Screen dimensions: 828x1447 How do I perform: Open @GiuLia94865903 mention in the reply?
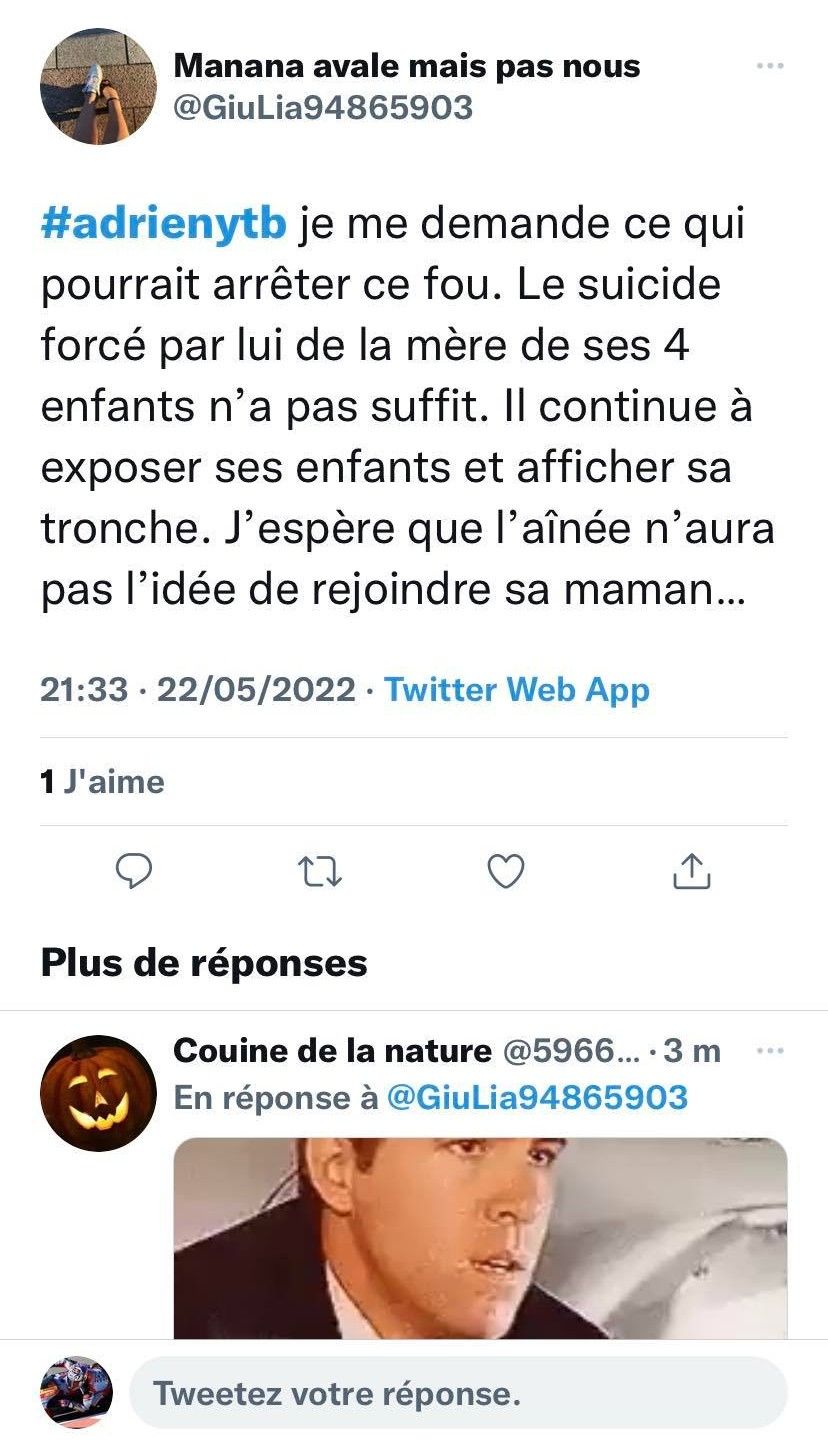(536, 1097)
